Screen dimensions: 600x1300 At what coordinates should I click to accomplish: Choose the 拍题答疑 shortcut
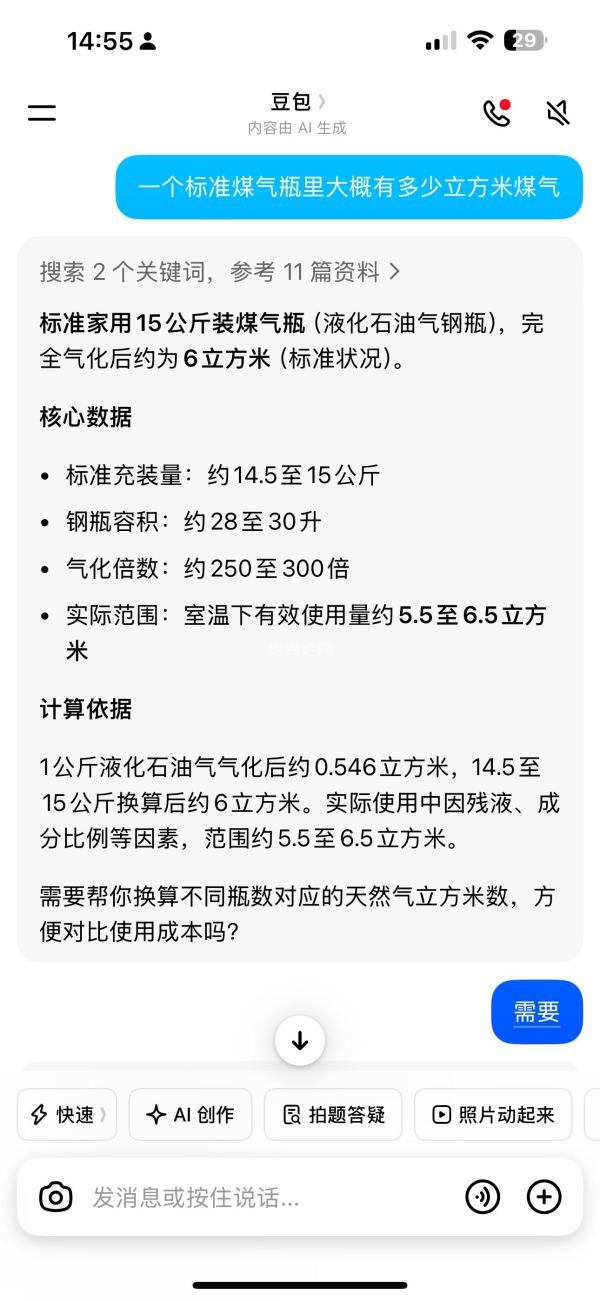pos(333,1115)
